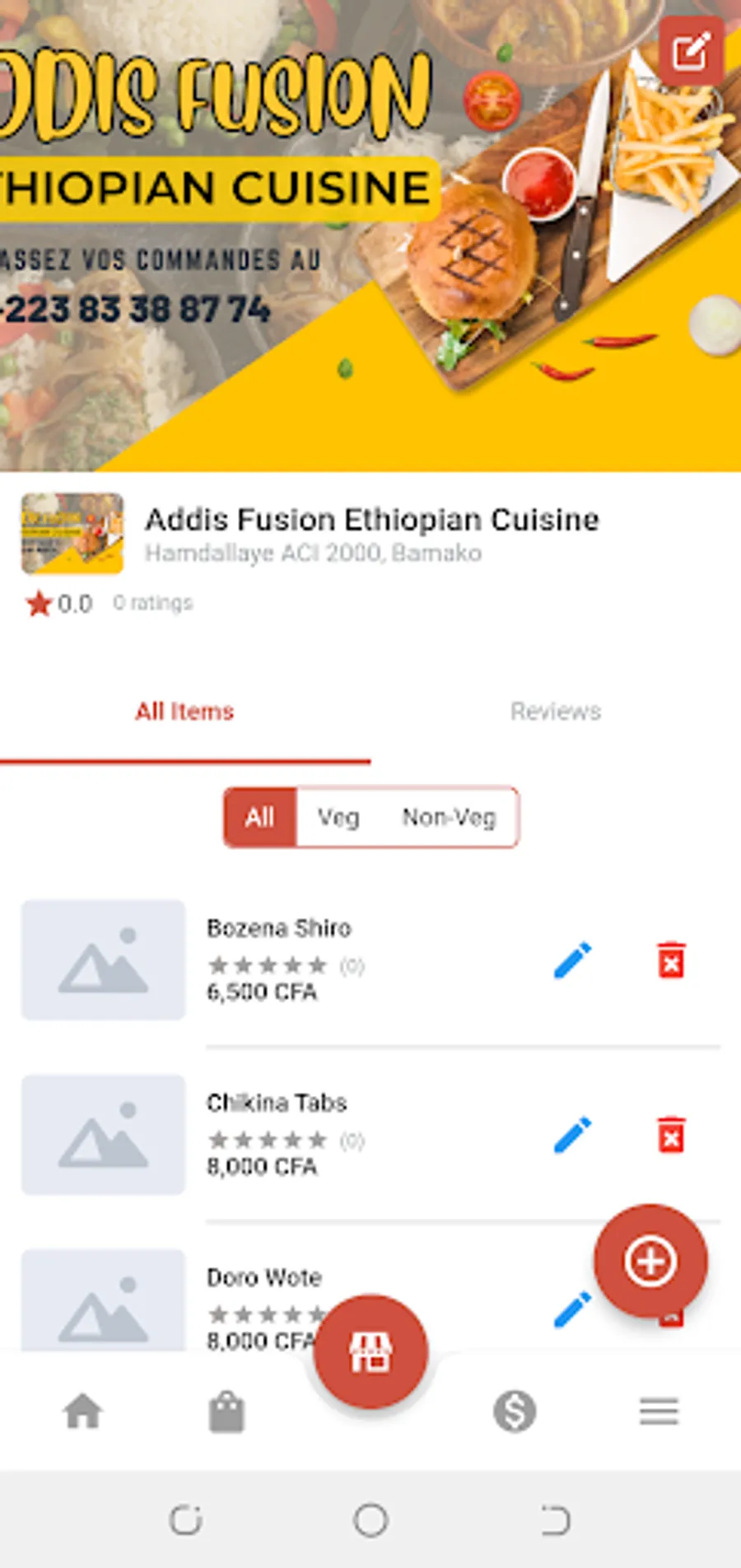This screenshot has height=1568, width=741.
Task: Tap the system back button
Action: [556, 1520]
